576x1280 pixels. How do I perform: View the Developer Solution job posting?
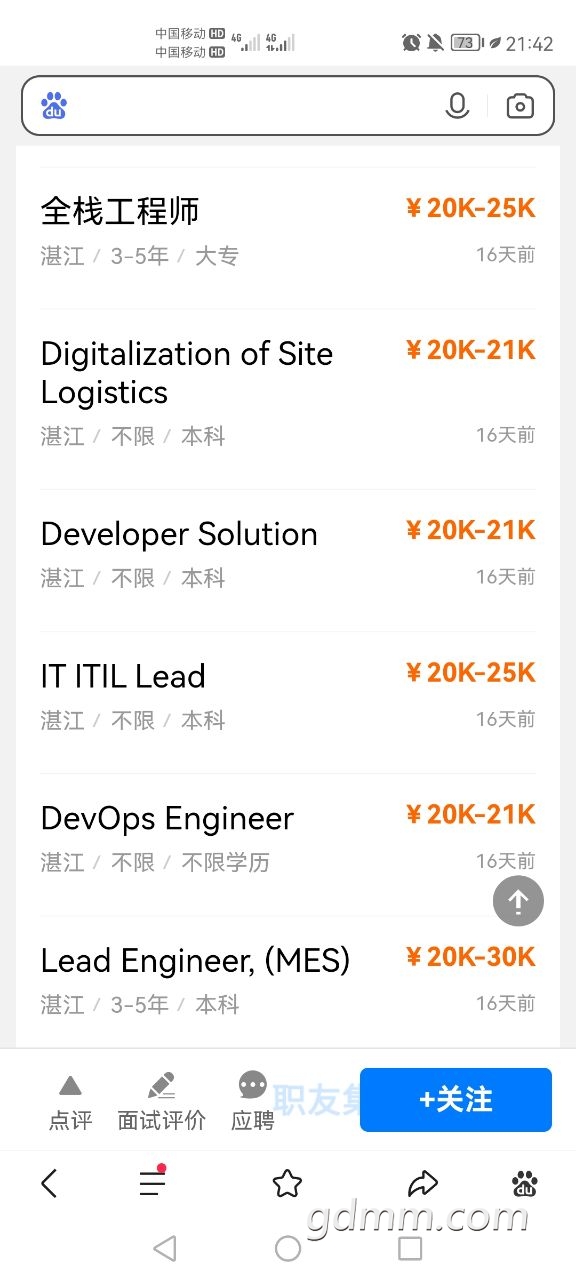coord(288,554)
